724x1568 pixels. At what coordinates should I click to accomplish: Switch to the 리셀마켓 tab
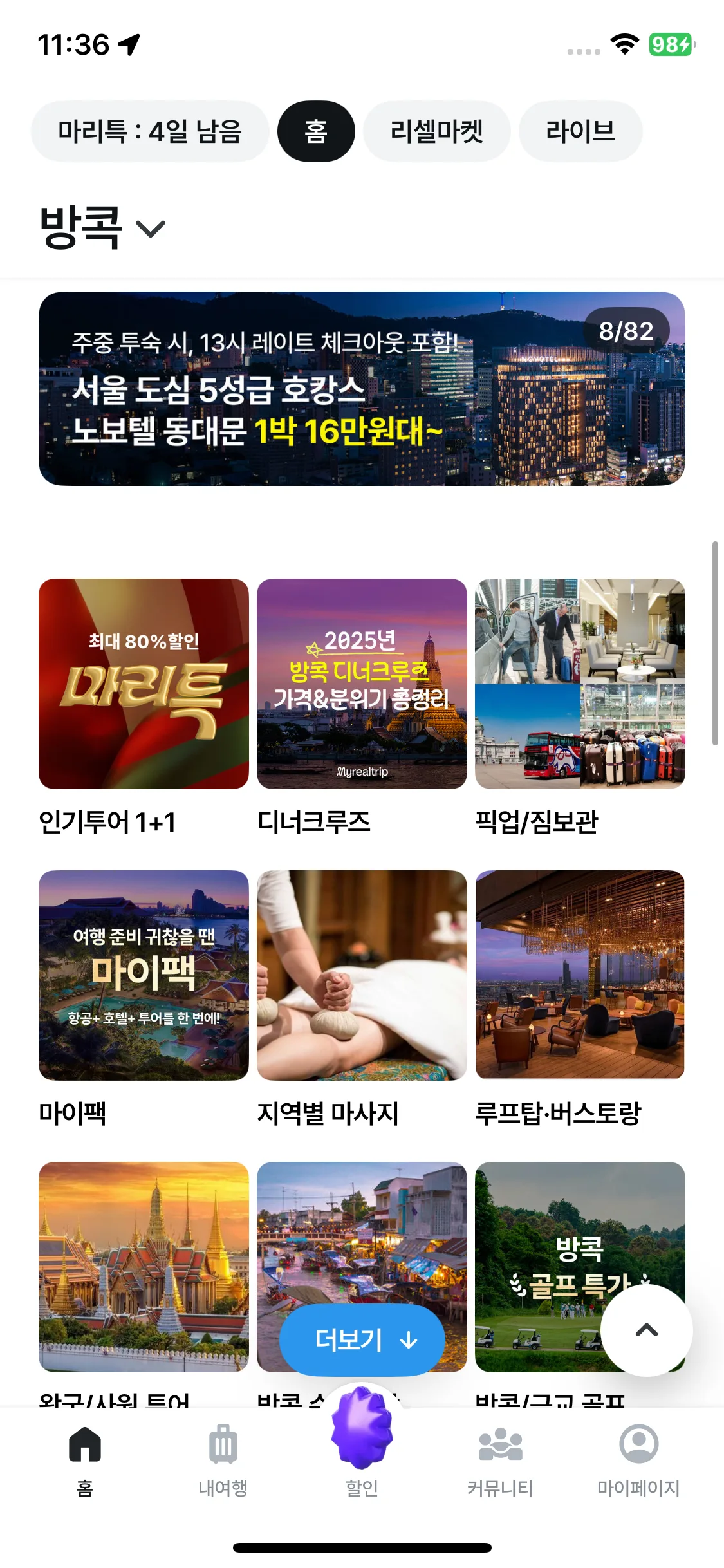(436, 131)
